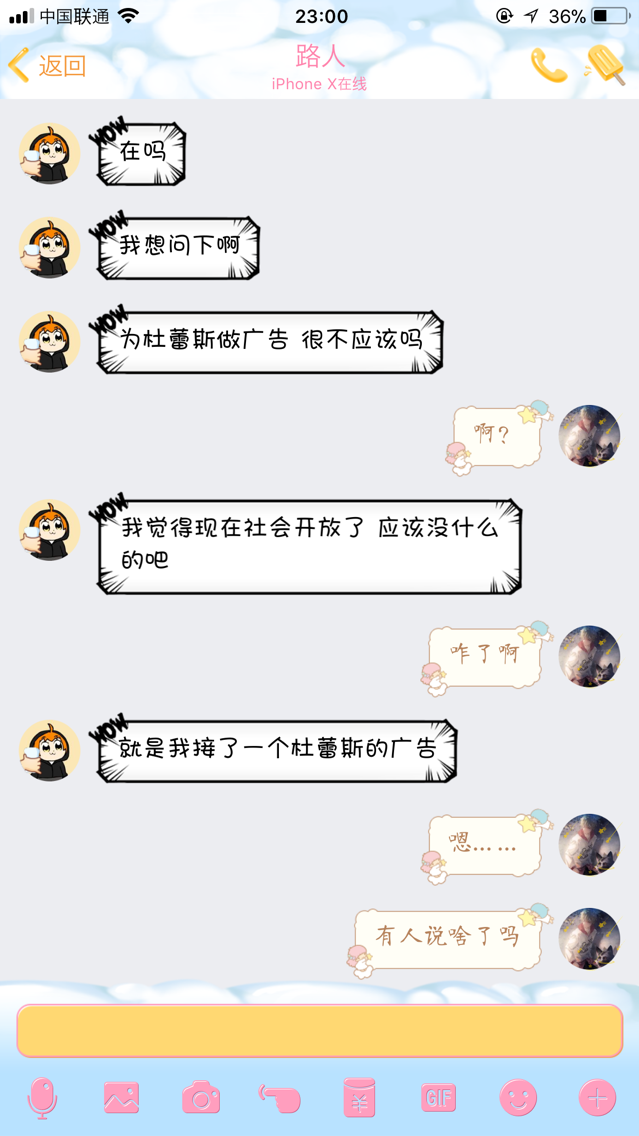This screenshot has width=639, height=1136.
Task: View my avatar next to 啊？
Action: (589, 436)
